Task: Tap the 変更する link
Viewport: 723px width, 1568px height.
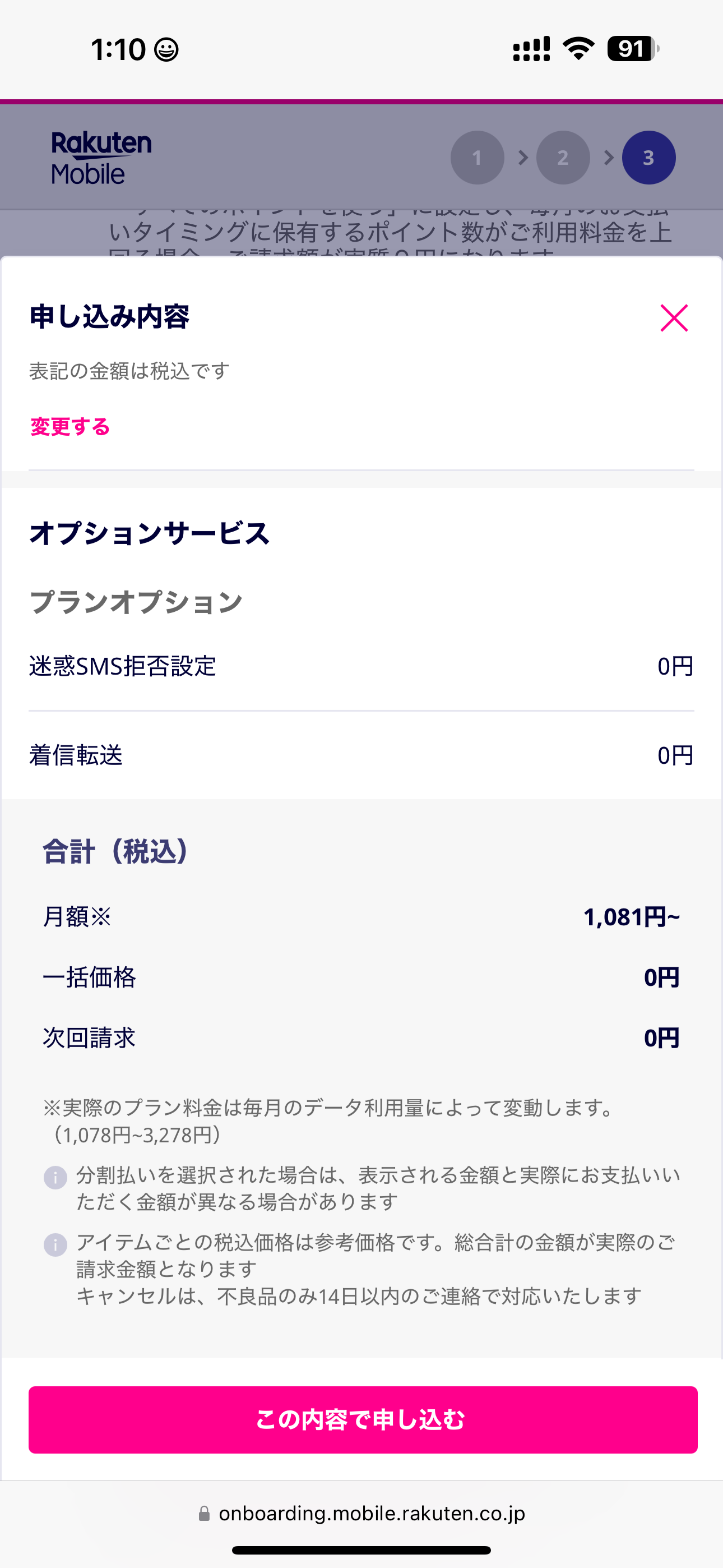Action: [70, 427]
